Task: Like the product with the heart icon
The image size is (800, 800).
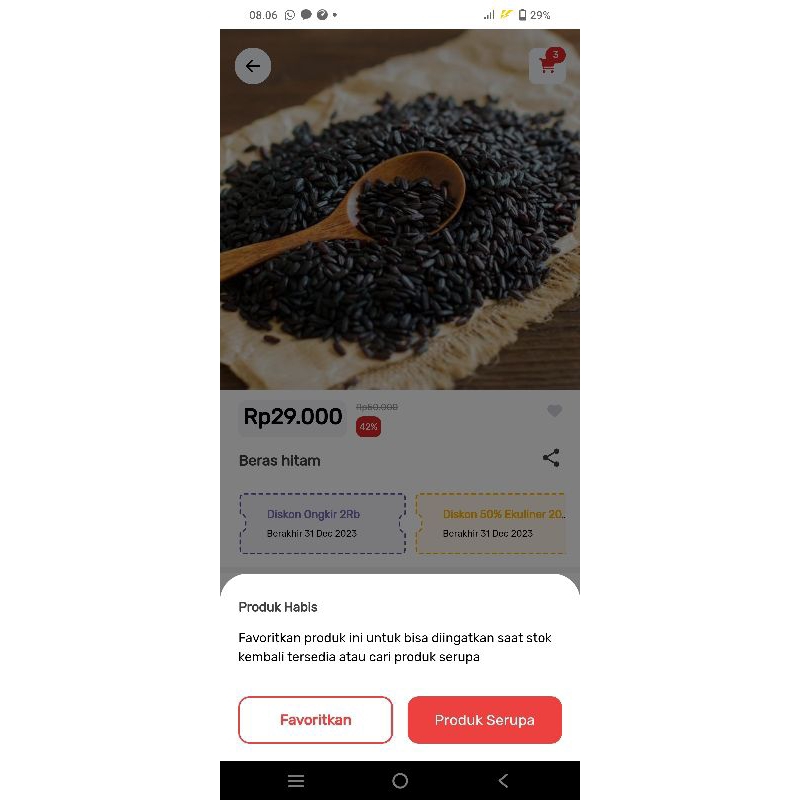Action: pyautogui.click(x=555, y=411)
